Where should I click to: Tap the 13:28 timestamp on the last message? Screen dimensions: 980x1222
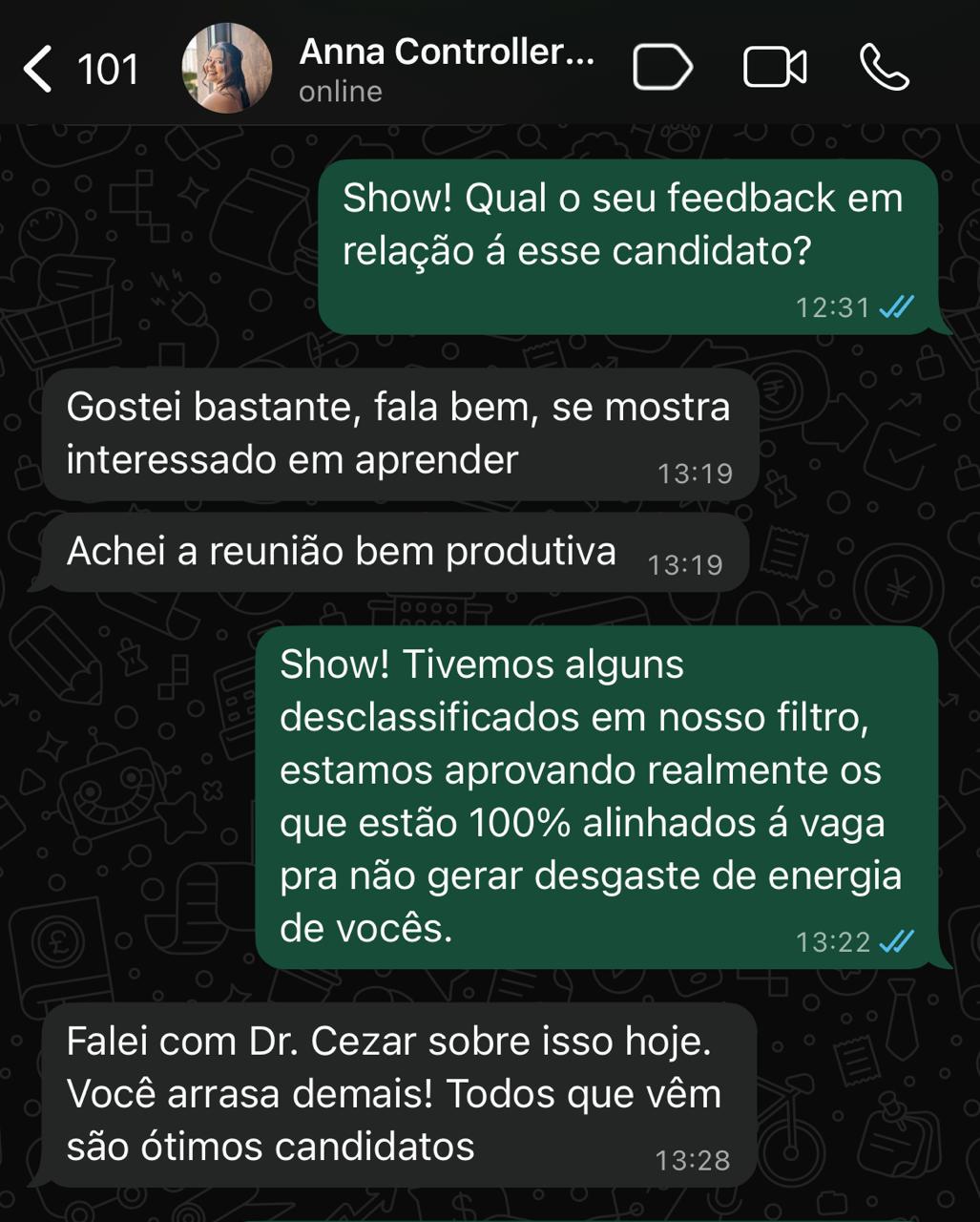pyautogui.click(x=694, y=1159)
